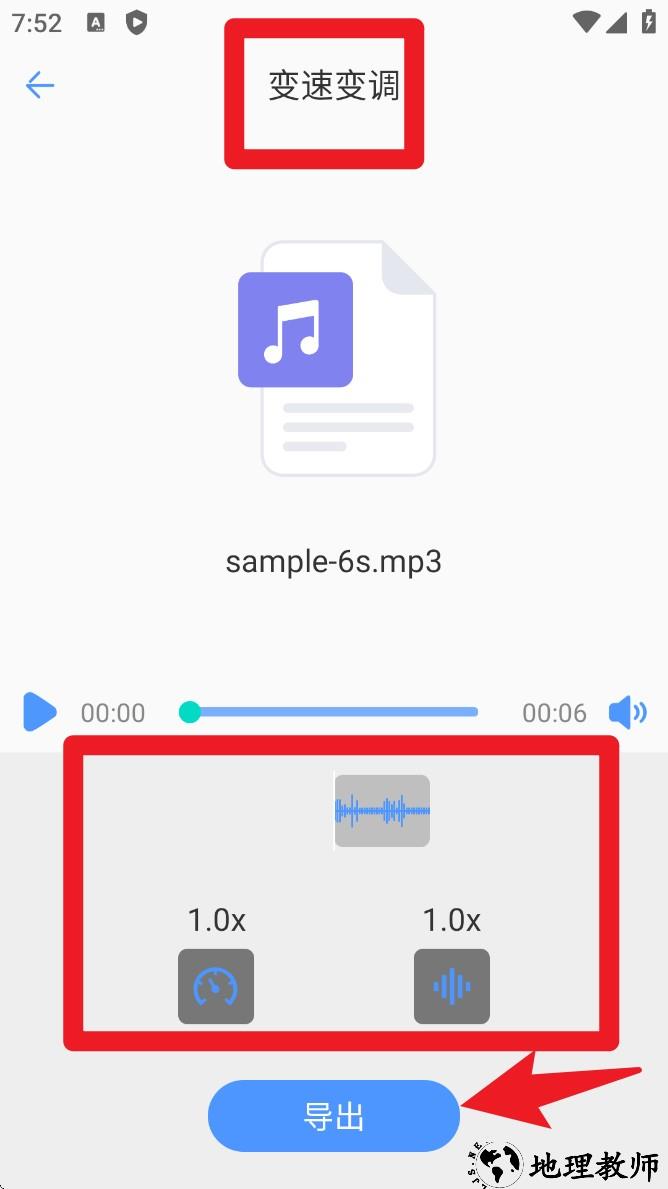
Task: Tap the audio progress seek bar
Action: pyautogui.click(x=335, y=712)
